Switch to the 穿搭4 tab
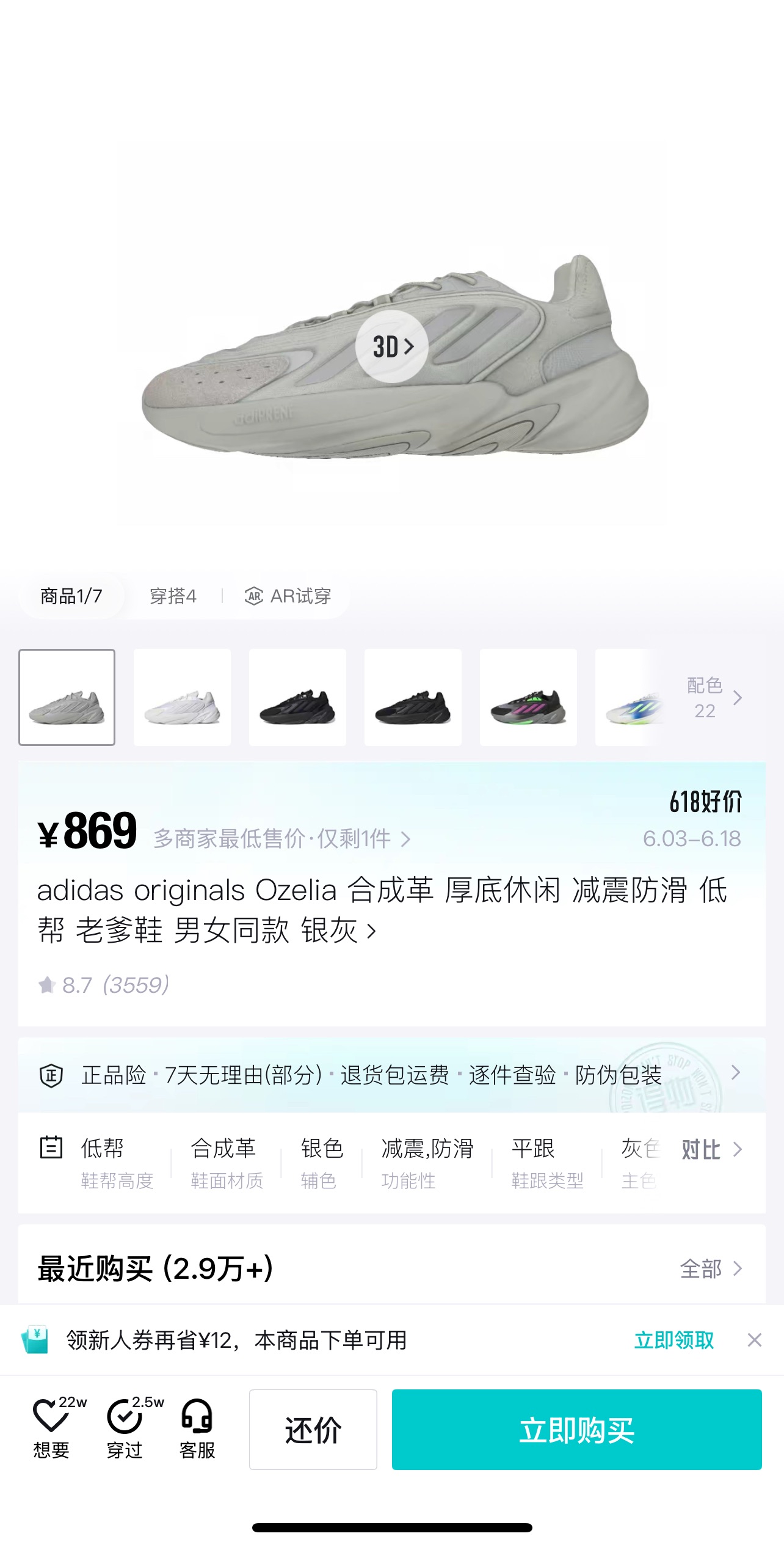Viewport: 784px width, 1547px height. pyautogui.click(x=173, y=596)
